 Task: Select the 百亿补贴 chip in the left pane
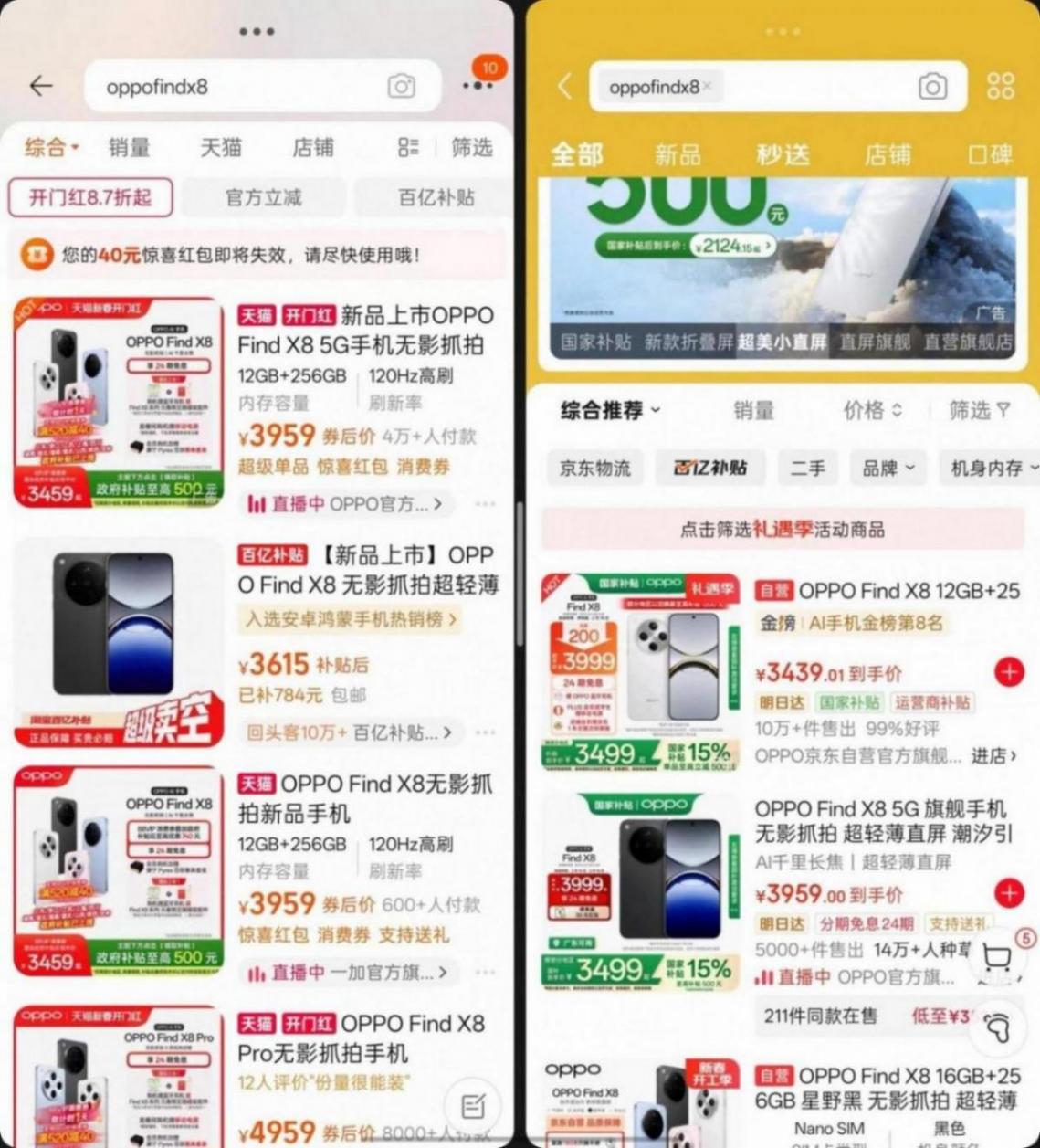point(436,197)
